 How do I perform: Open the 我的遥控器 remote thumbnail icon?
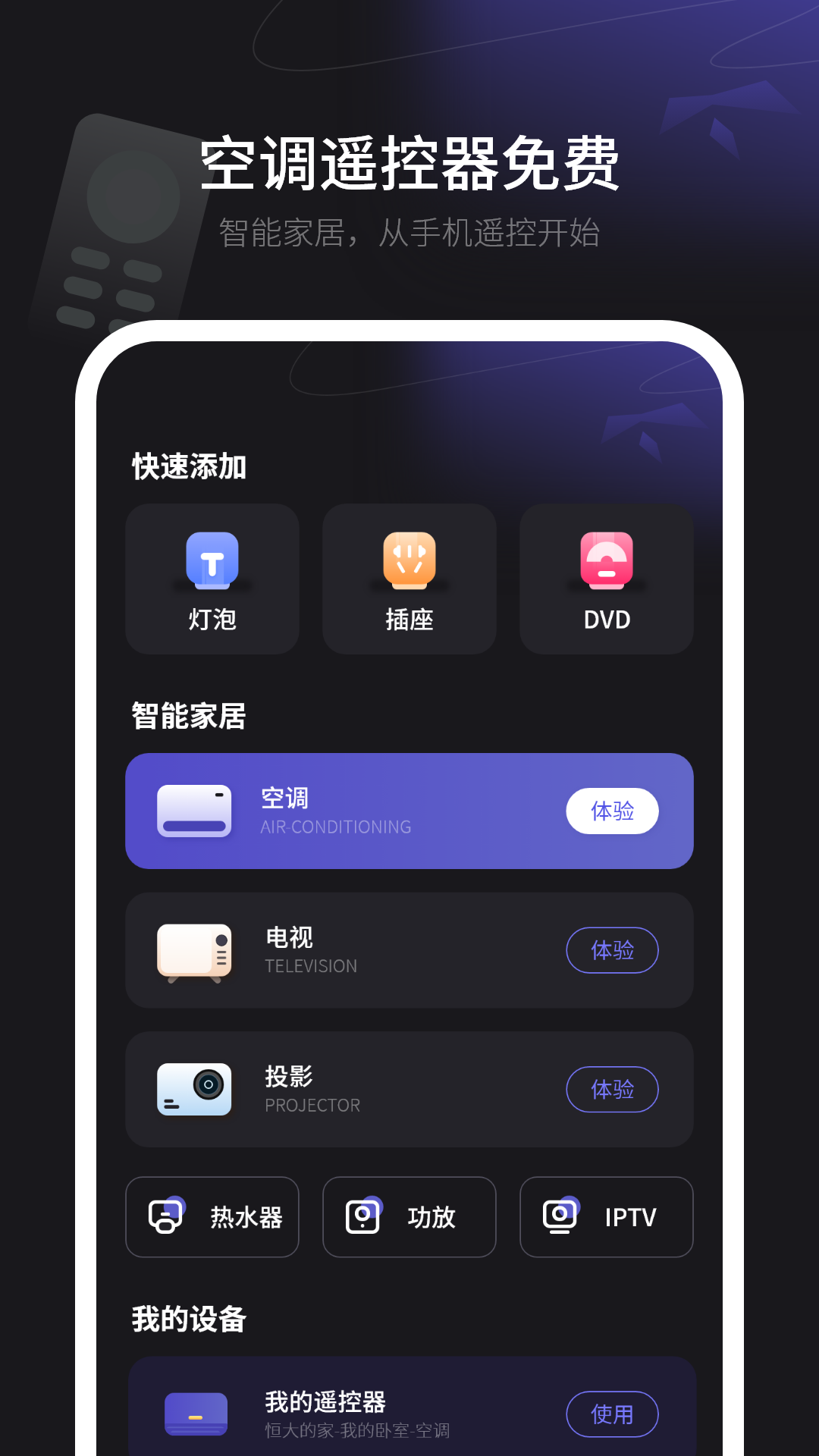tap(195, 1412)
